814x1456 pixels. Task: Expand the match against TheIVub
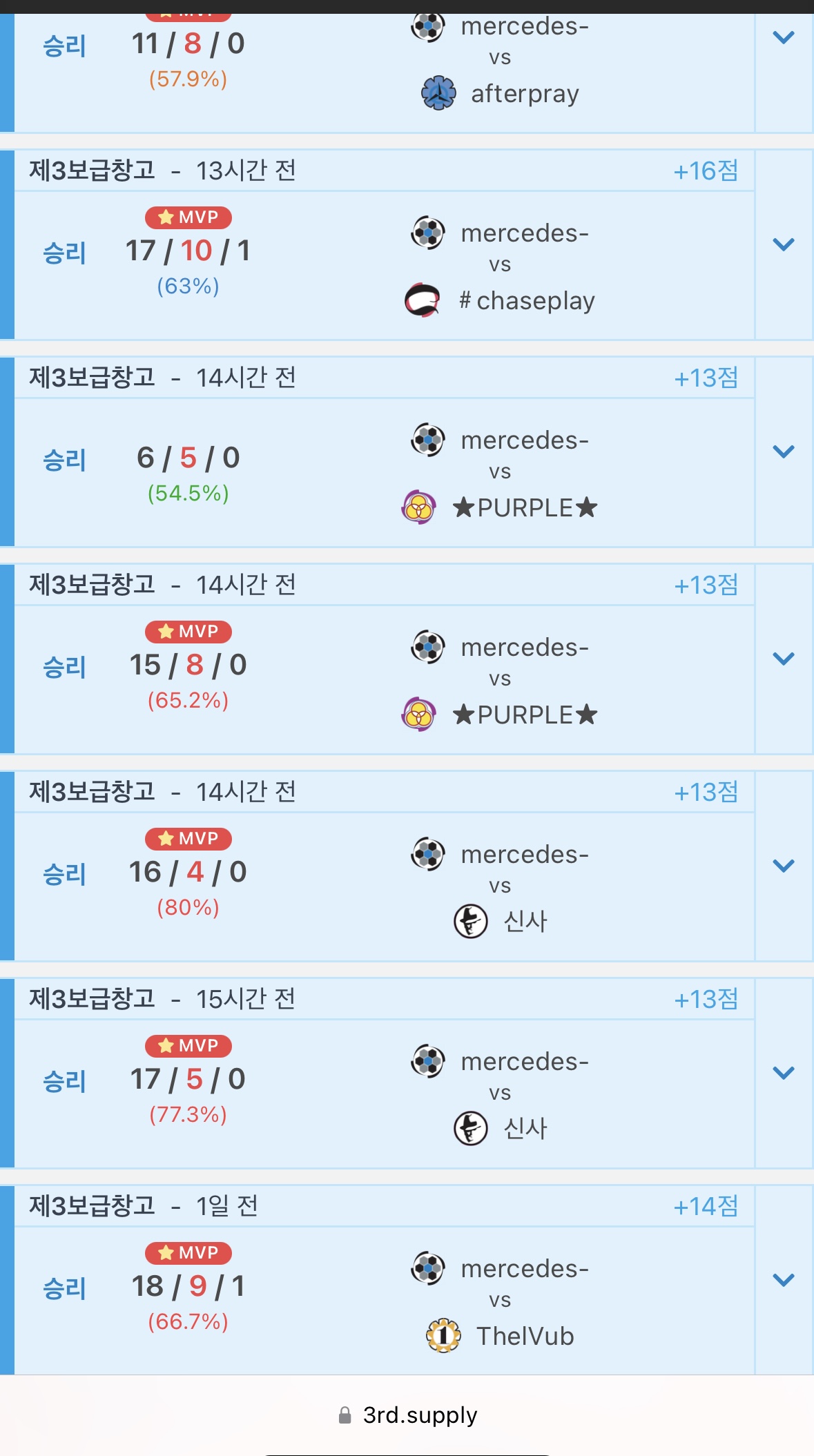tap(784, 1280)
